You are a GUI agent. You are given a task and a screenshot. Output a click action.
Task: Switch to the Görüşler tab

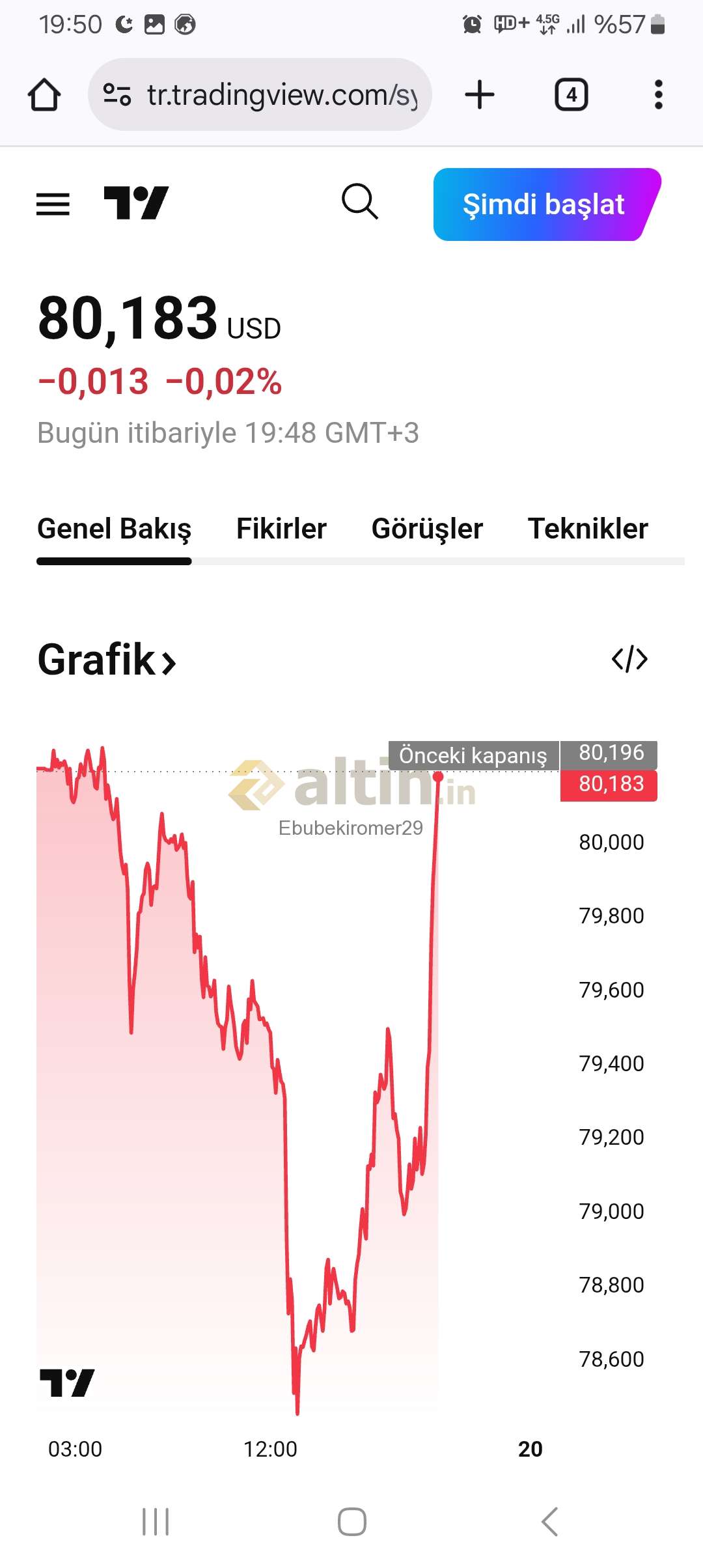tap(427, 529)
